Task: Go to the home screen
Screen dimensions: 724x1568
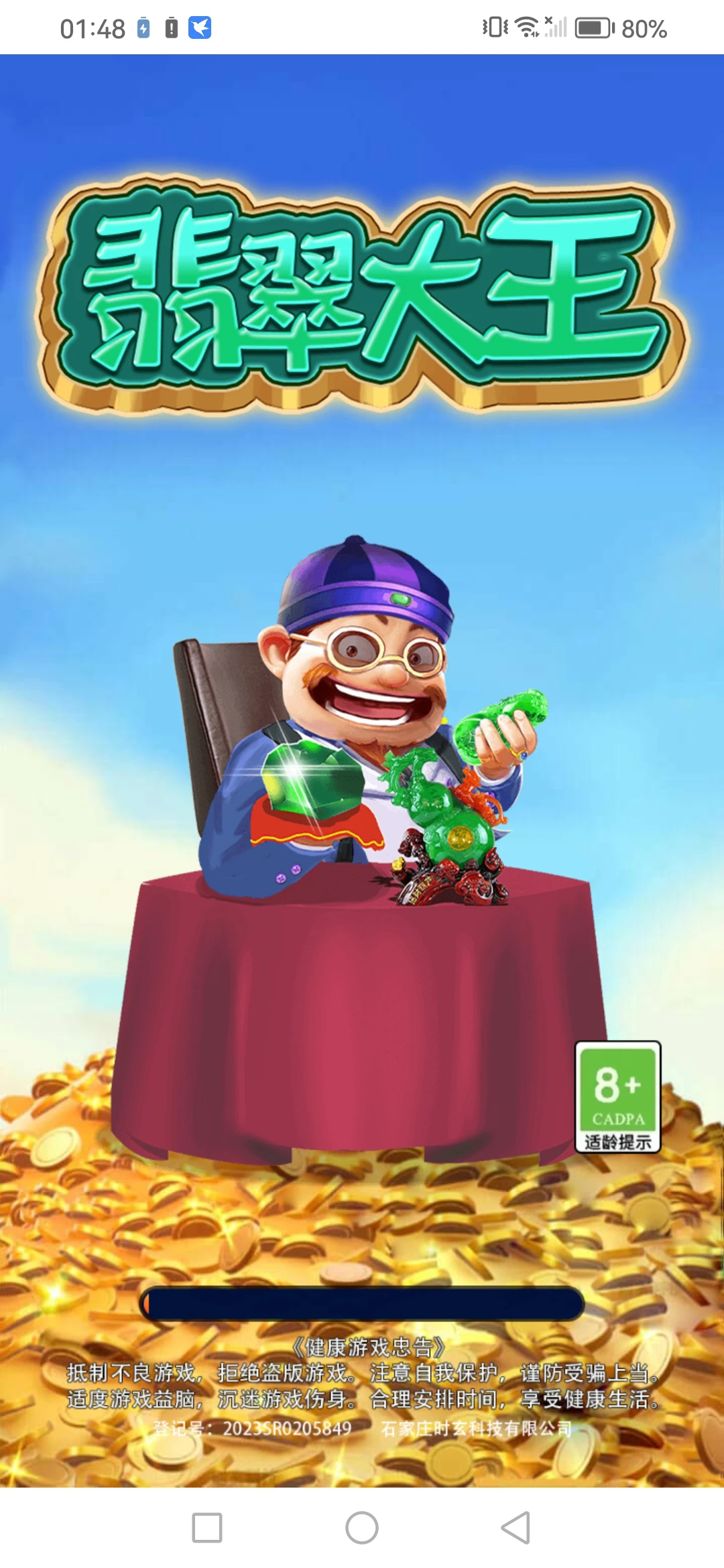Action: (x=362, y=1528)
